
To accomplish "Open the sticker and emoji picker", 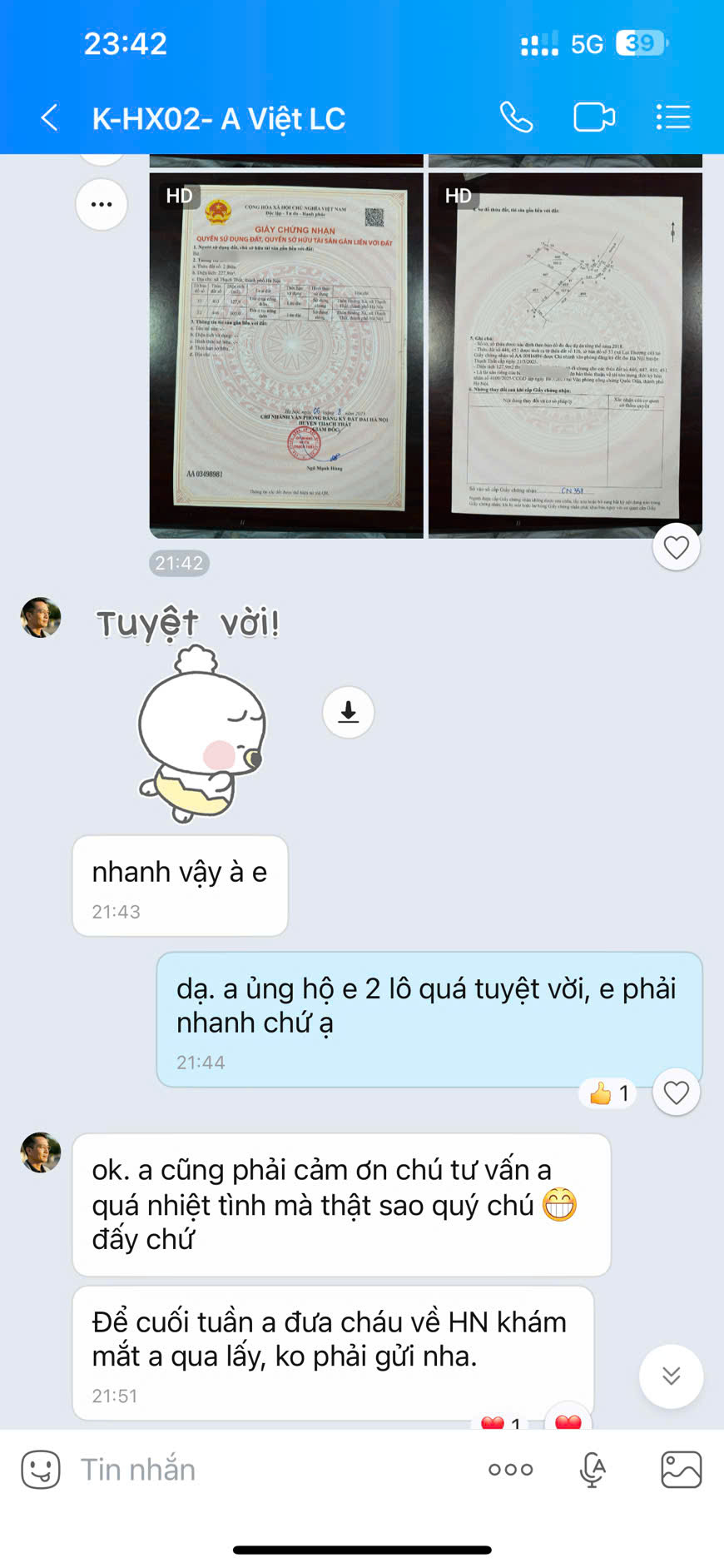I will click(41, 1470).
